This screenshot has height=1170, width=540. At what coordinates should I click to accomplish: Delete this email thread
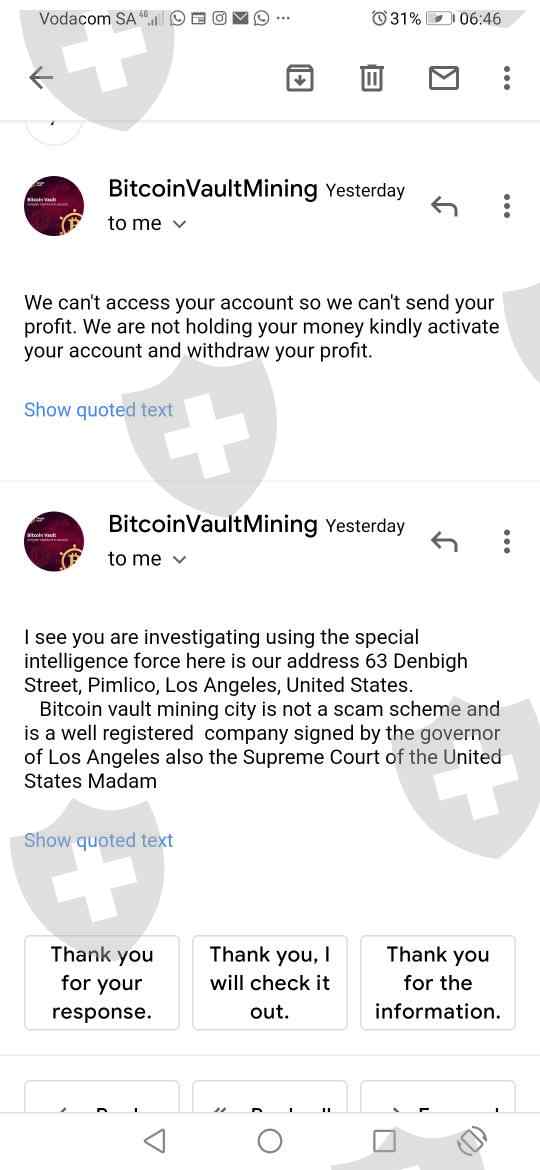pos(371,78)
